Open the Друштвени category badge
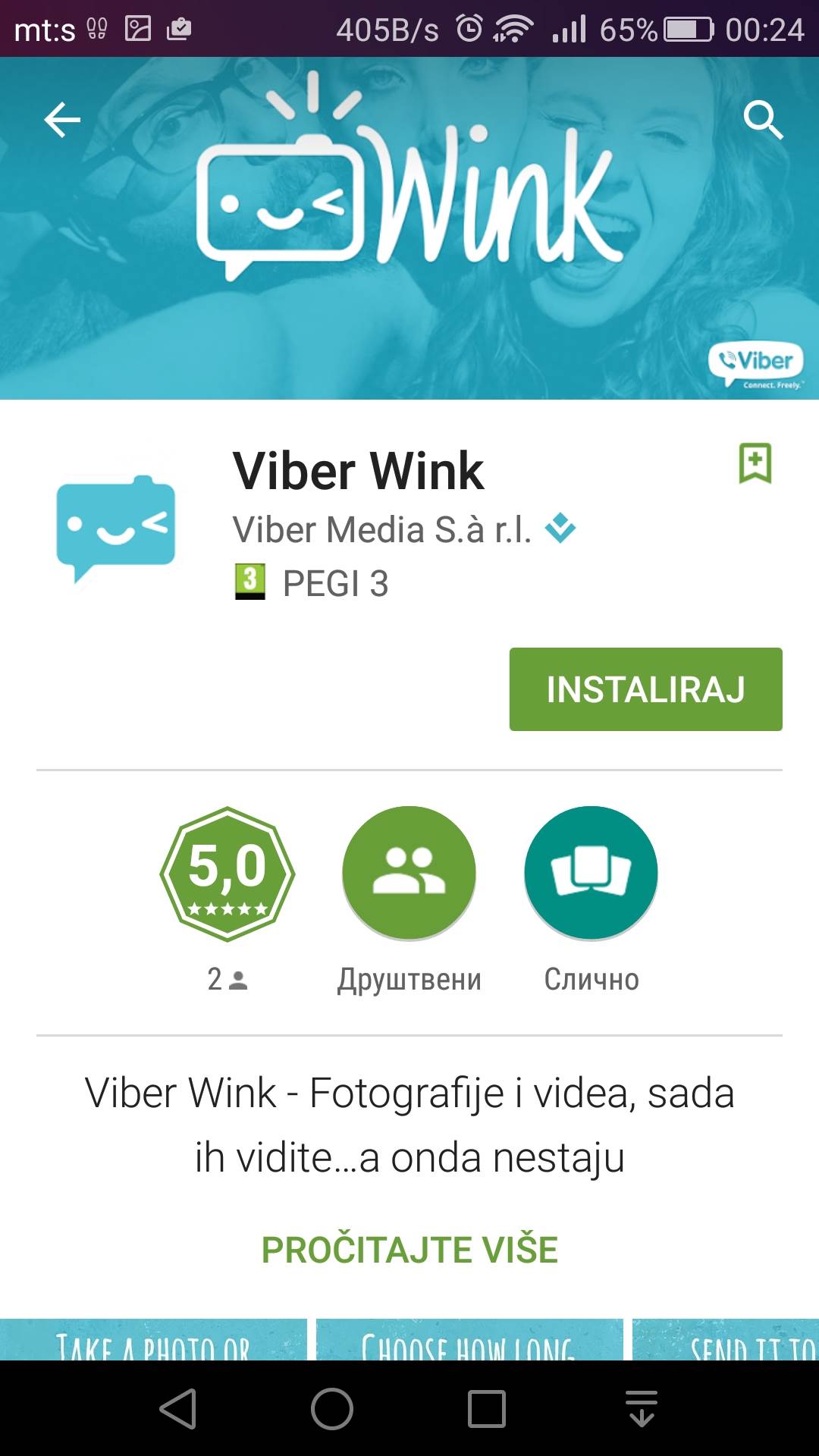This screenshot has height=1456, width=819. coord(409,874)
